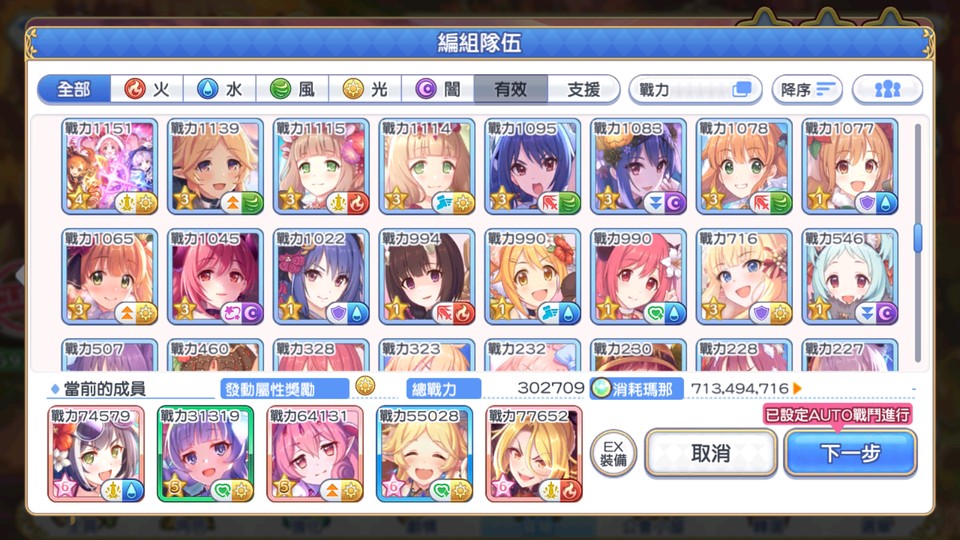960x540 pixels.
Task: Select character with 戰力716
Action: pyautogui.click(x=743, y=277)
